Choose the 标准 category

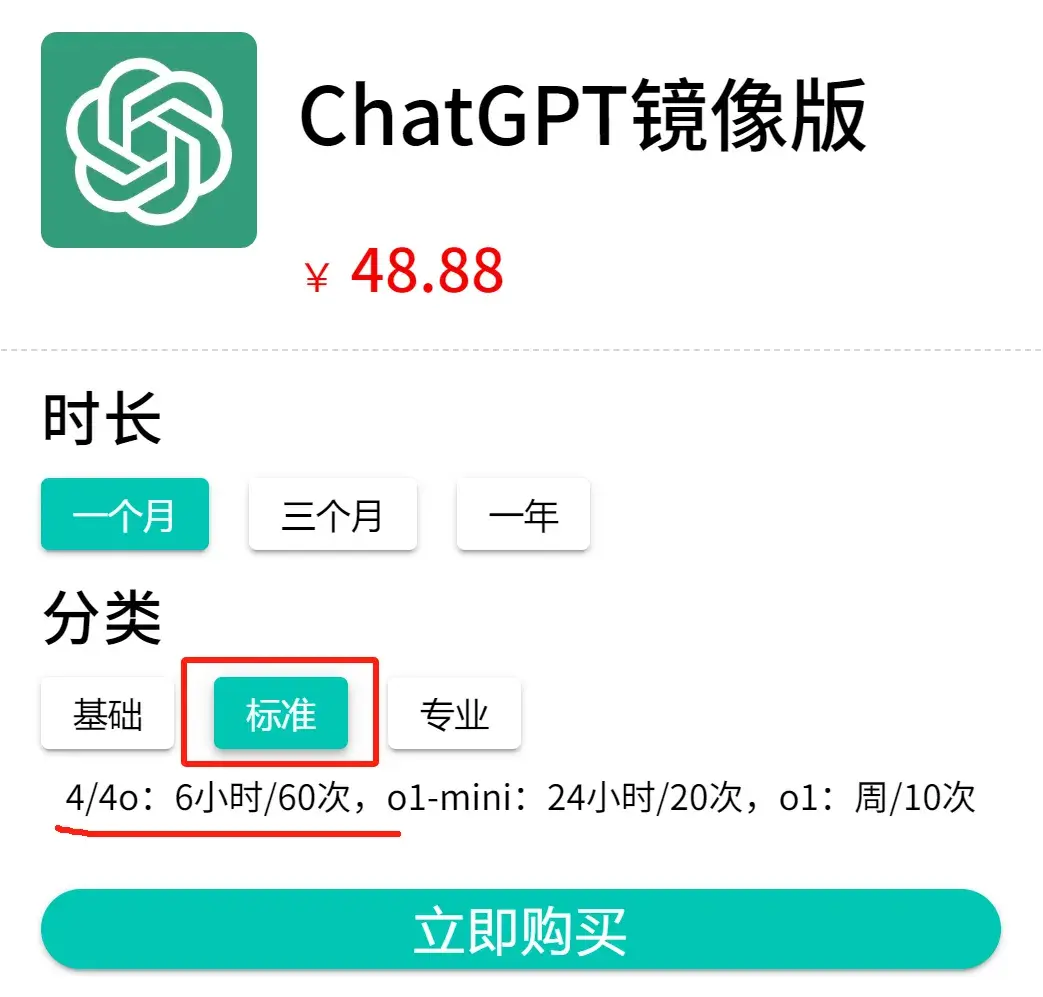pyautogui.click(x=280, y=714)
